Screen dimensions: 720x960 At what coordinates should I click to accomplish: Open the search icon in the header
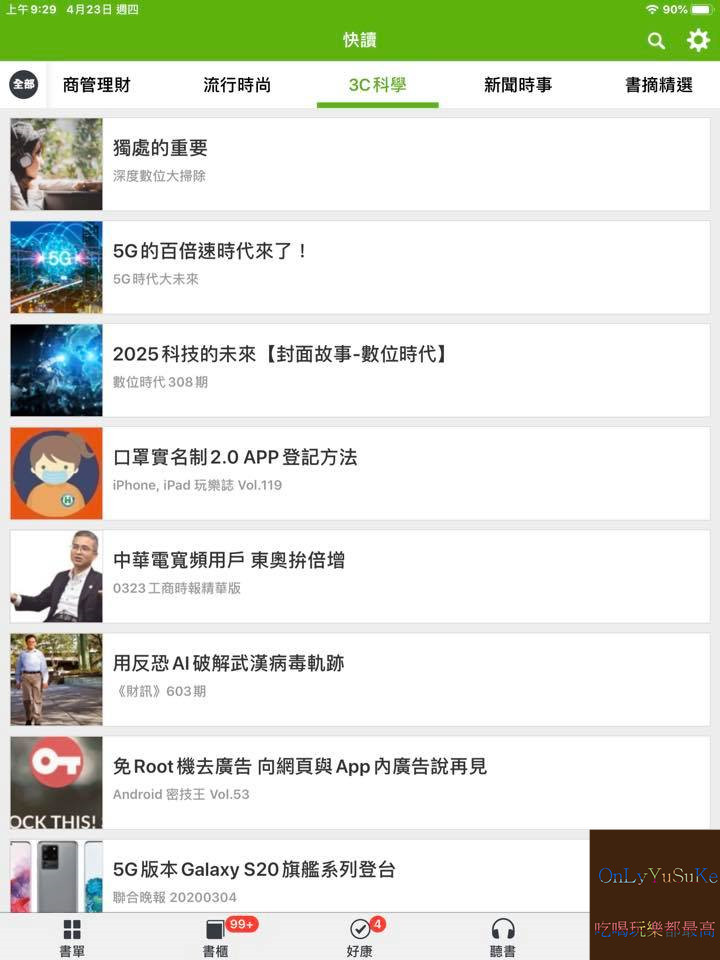click(x=656, y=40)
